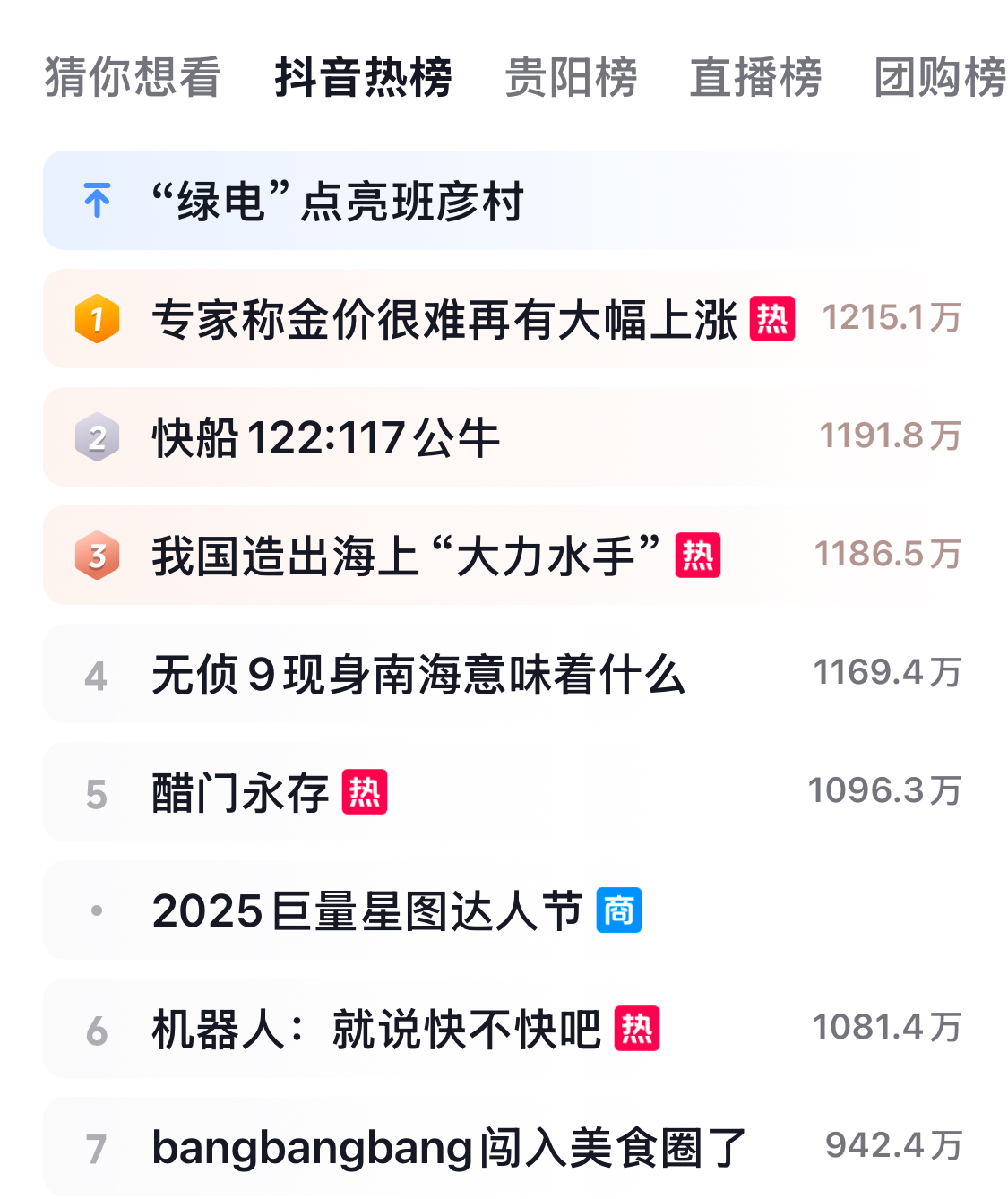Viewport: 1008px width, 1199px height.
Task: Open pinned topic “绿电”点亮班彦村
Action: point(337,201)
